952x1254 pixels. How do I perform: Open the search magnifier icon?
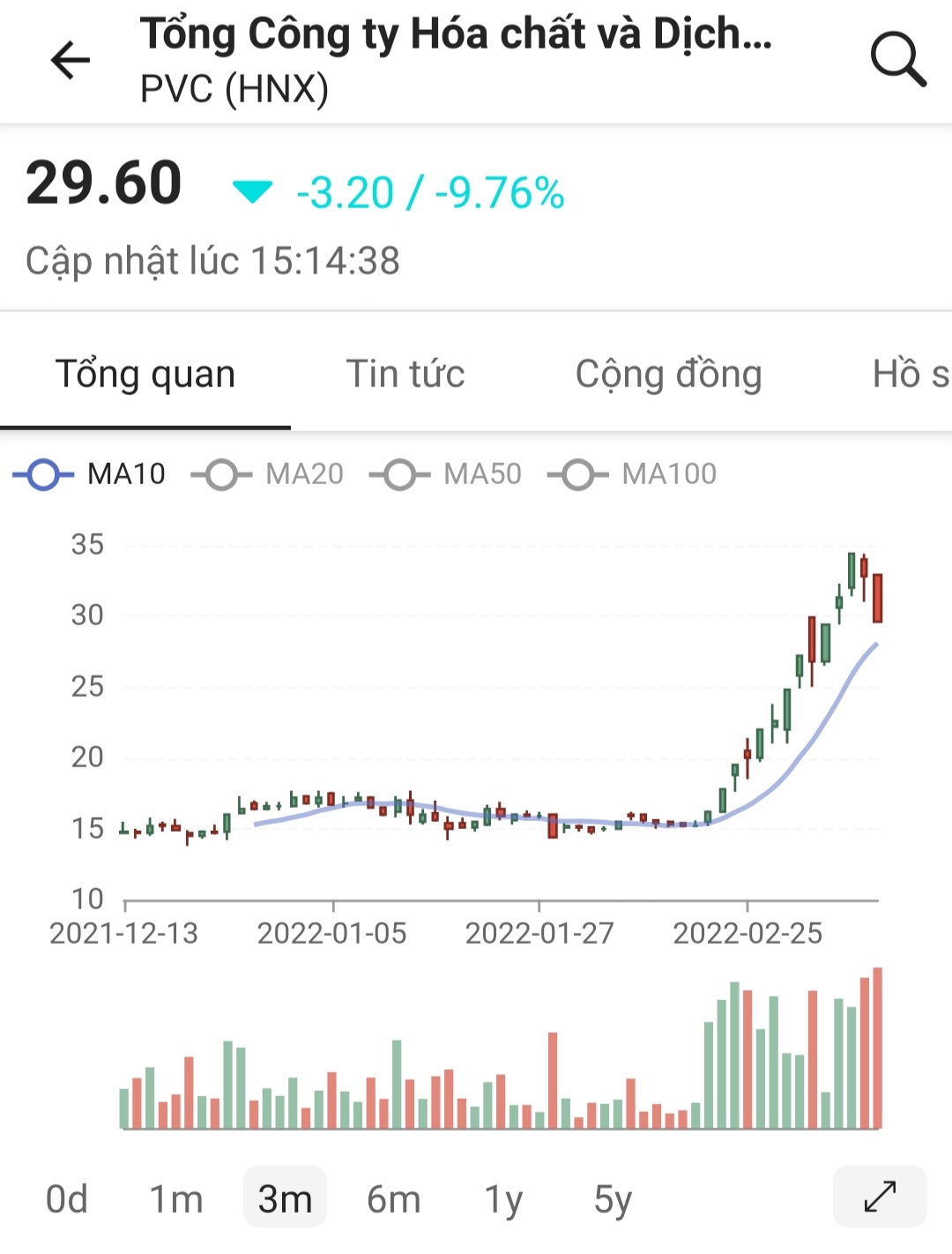pos(897,59)
